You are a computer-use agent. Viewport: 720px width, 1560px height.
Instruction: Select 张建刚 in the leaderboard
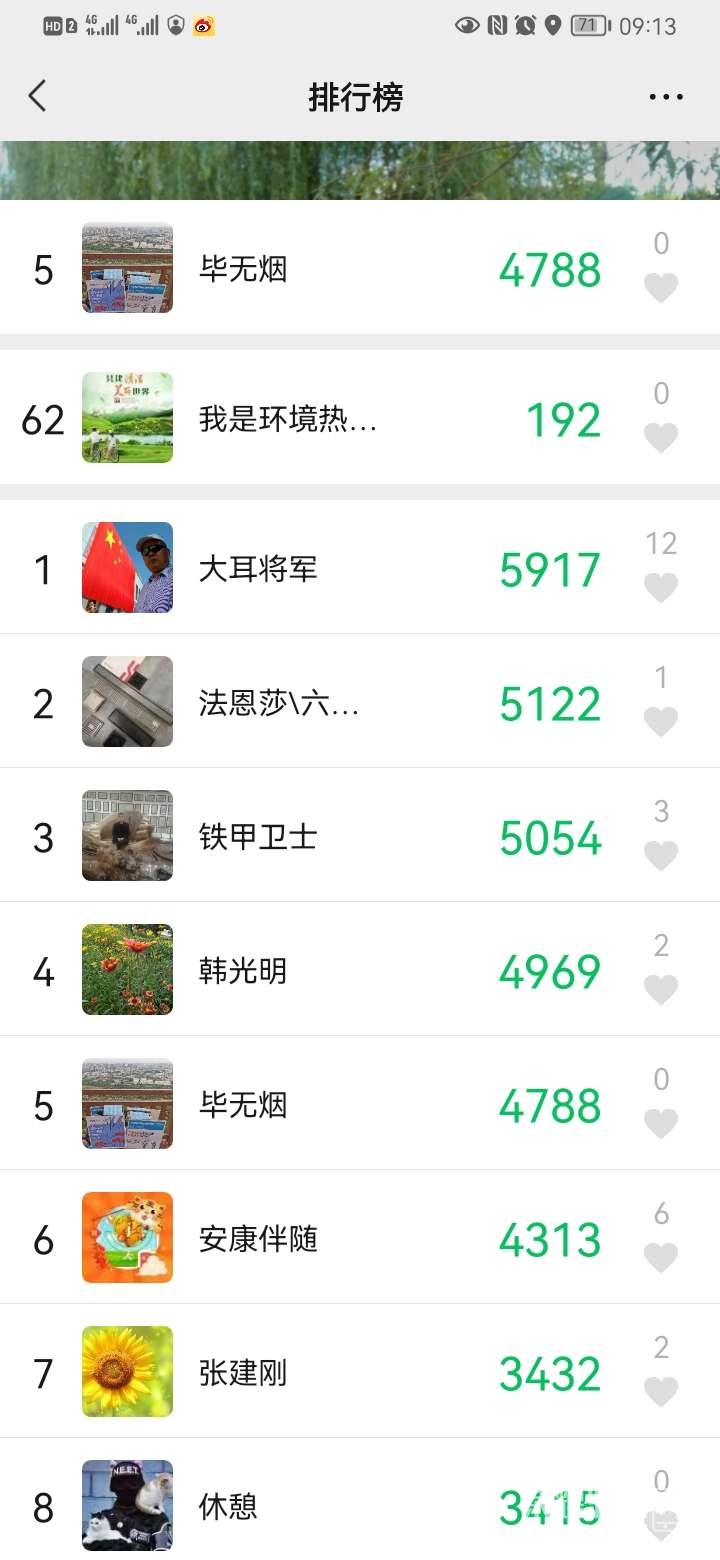pos(300,1372)
